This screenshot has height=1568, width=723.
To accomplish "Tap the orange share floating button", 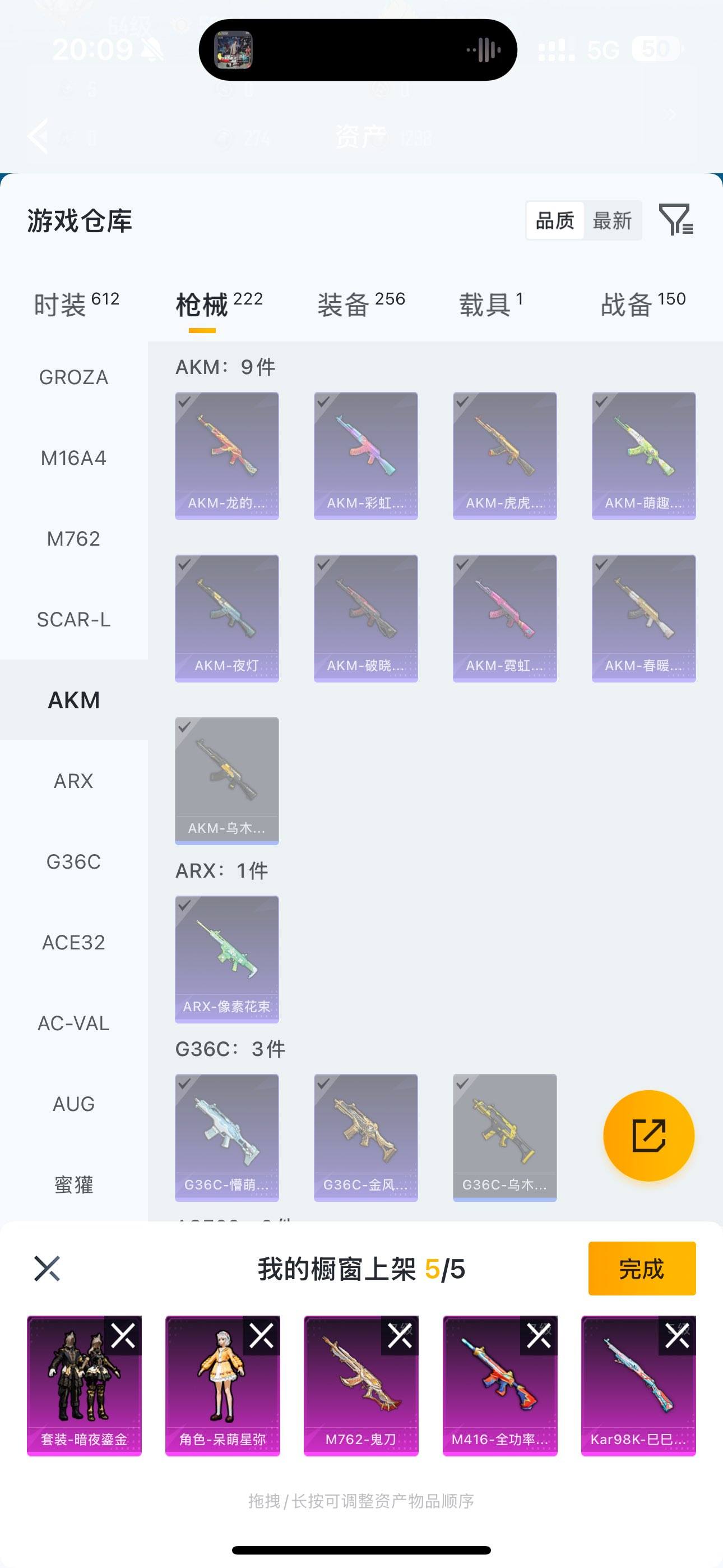I will tap(648, 1135).
